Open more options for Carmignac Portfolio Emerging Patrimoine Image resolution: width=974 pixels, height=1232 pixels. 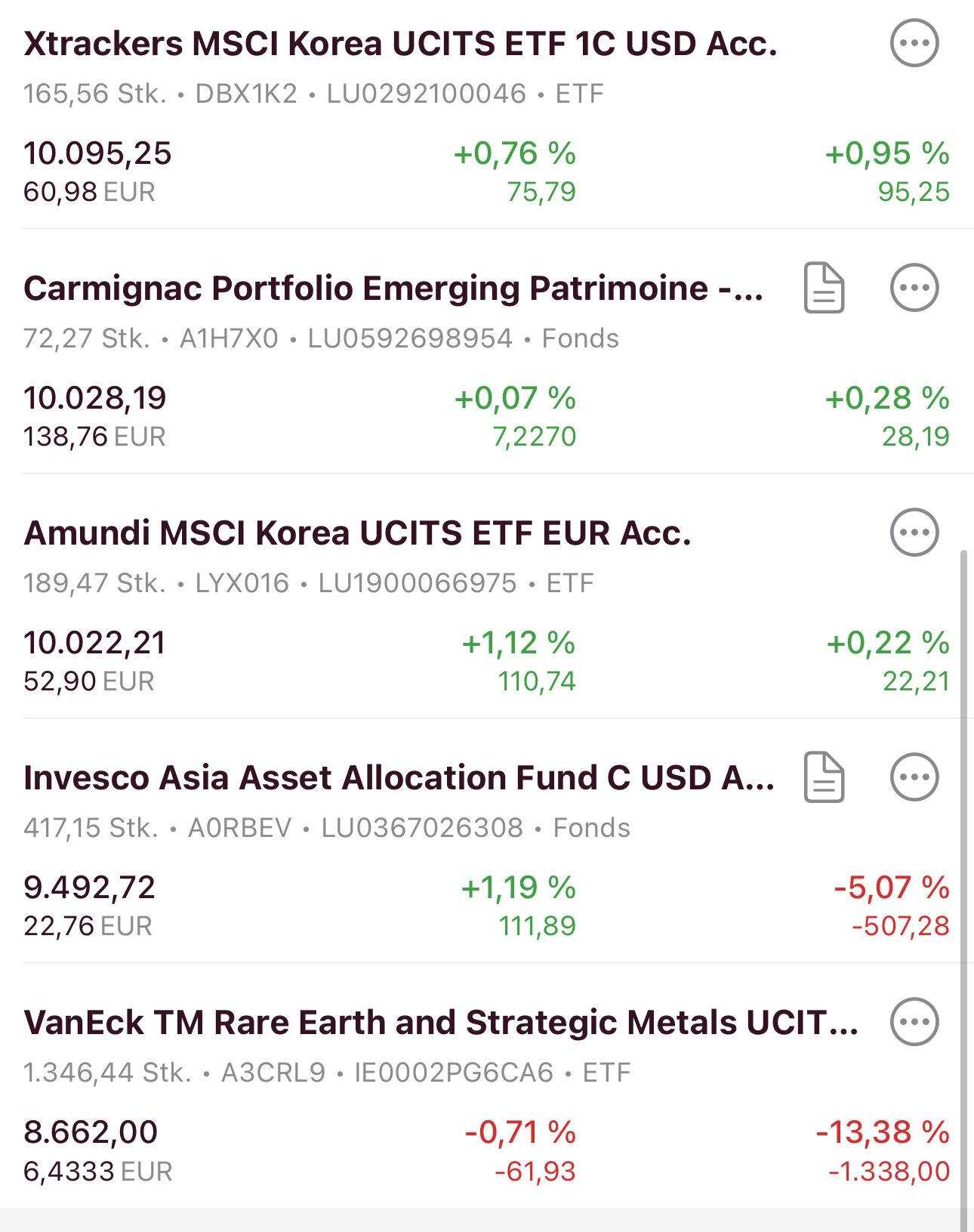(914, 288)
